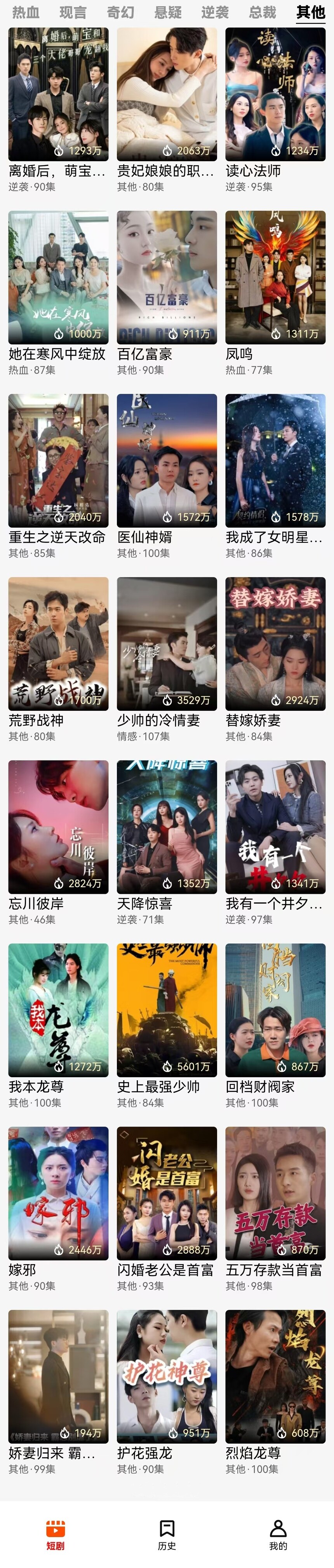
Task: Open the 奇幻 category tab
Action: tap(120, 12)
